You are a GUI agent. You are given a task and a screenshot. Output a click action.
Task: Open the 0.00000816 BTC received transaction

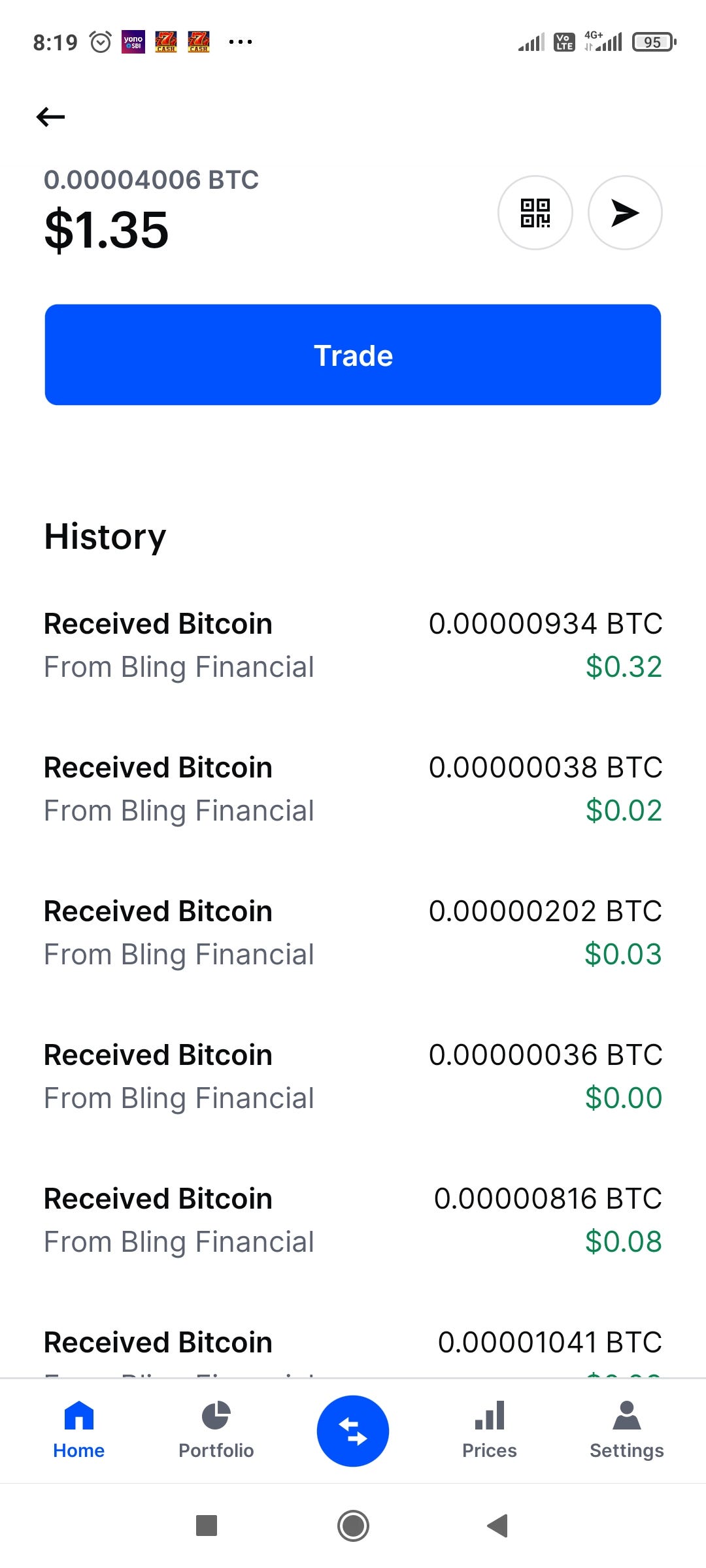click(353, 1220)
